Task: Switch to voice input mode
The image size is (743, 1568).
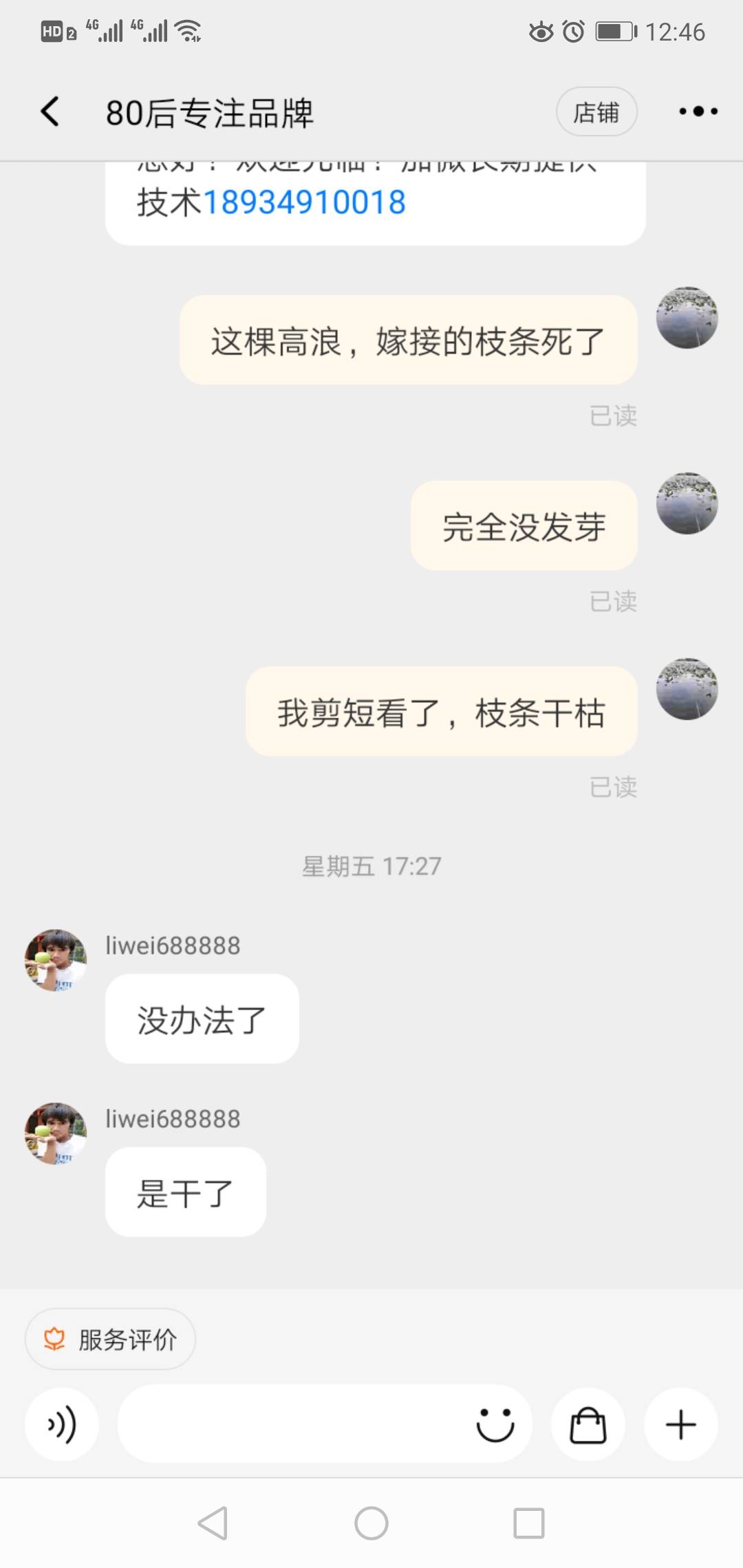Action: tap(62, 1424)
